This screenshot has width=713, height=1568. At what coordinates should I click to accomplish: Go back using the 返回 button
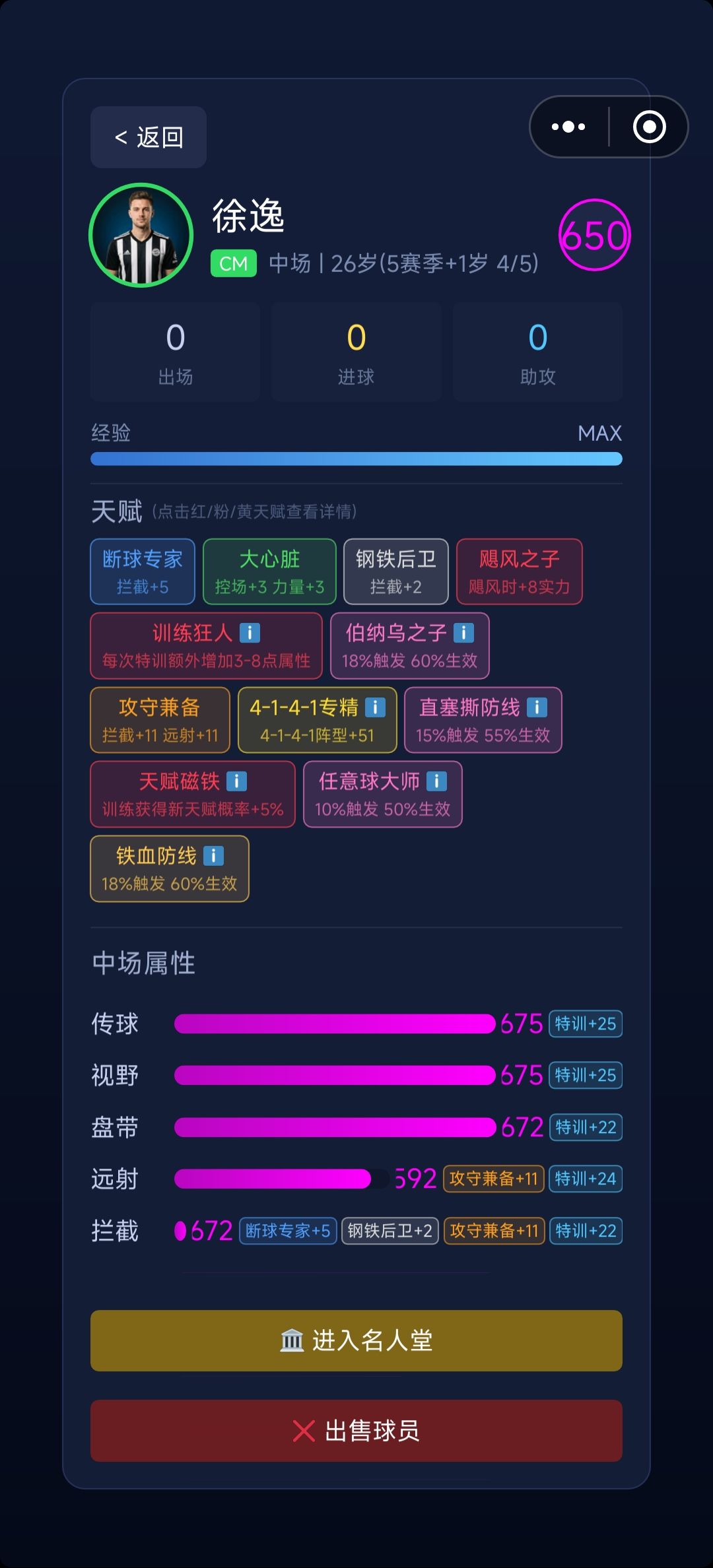tap(148, 137)
